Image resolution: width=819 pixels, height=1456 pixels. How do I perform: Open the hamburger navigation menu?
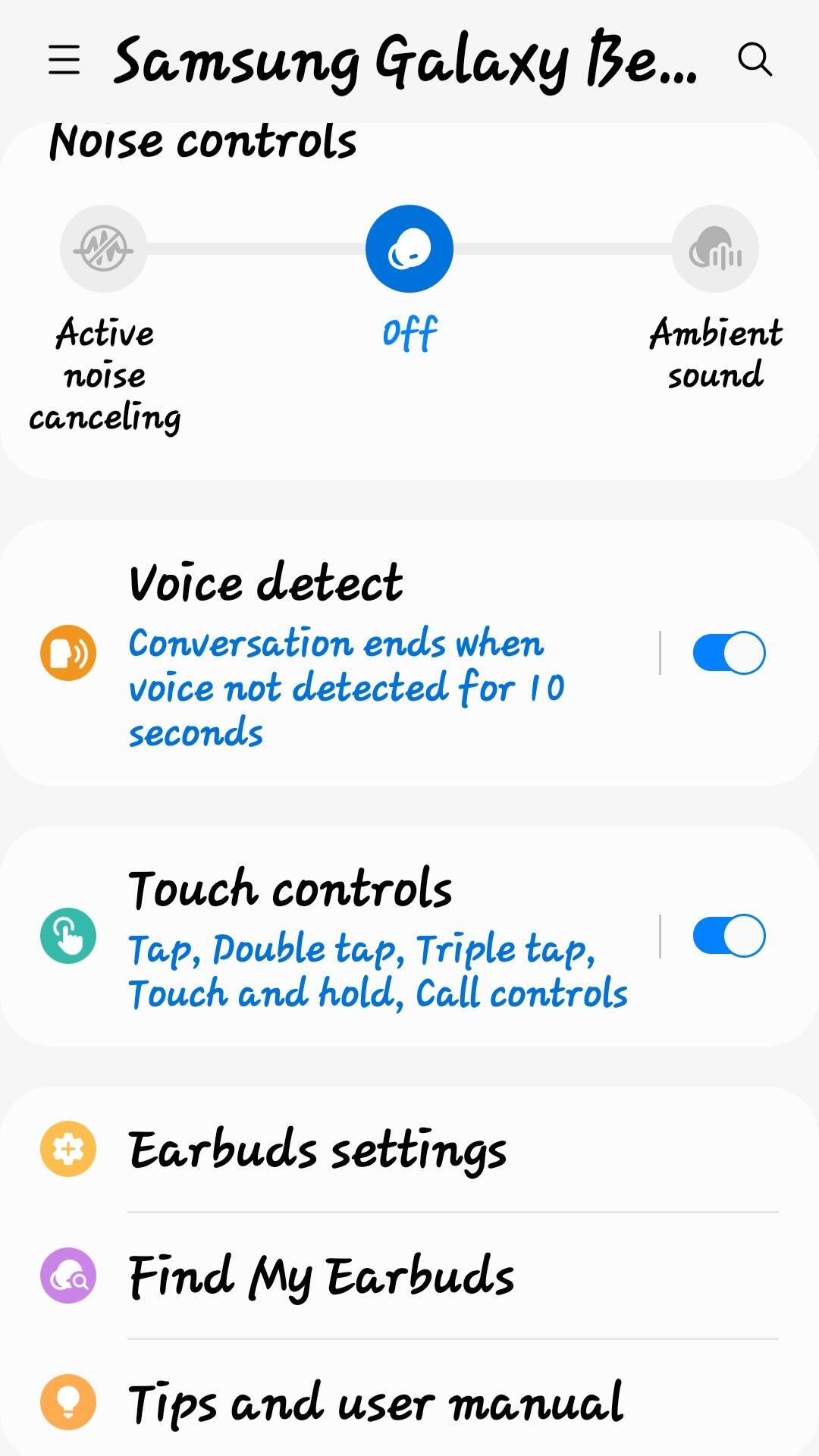[64, 59]
